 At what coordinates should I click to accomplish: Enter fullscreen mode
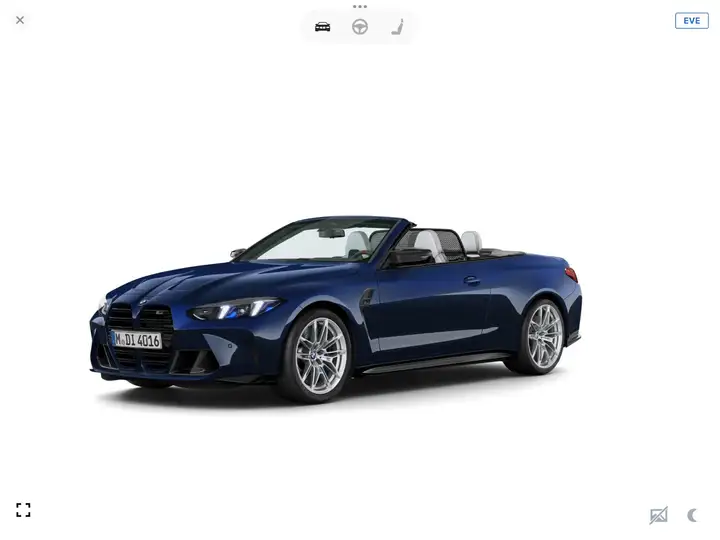23,510
